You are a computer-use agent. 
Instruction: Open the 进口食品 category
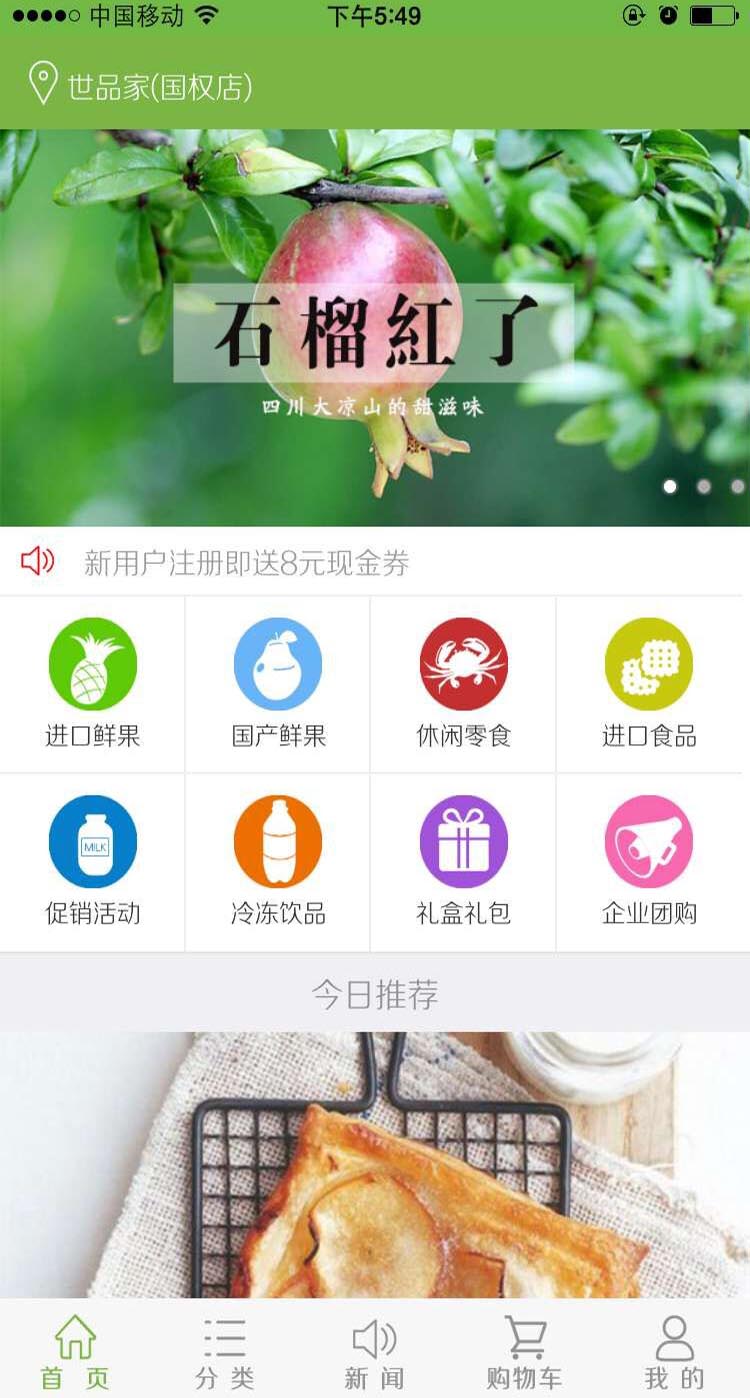click(x=649, y=684)
